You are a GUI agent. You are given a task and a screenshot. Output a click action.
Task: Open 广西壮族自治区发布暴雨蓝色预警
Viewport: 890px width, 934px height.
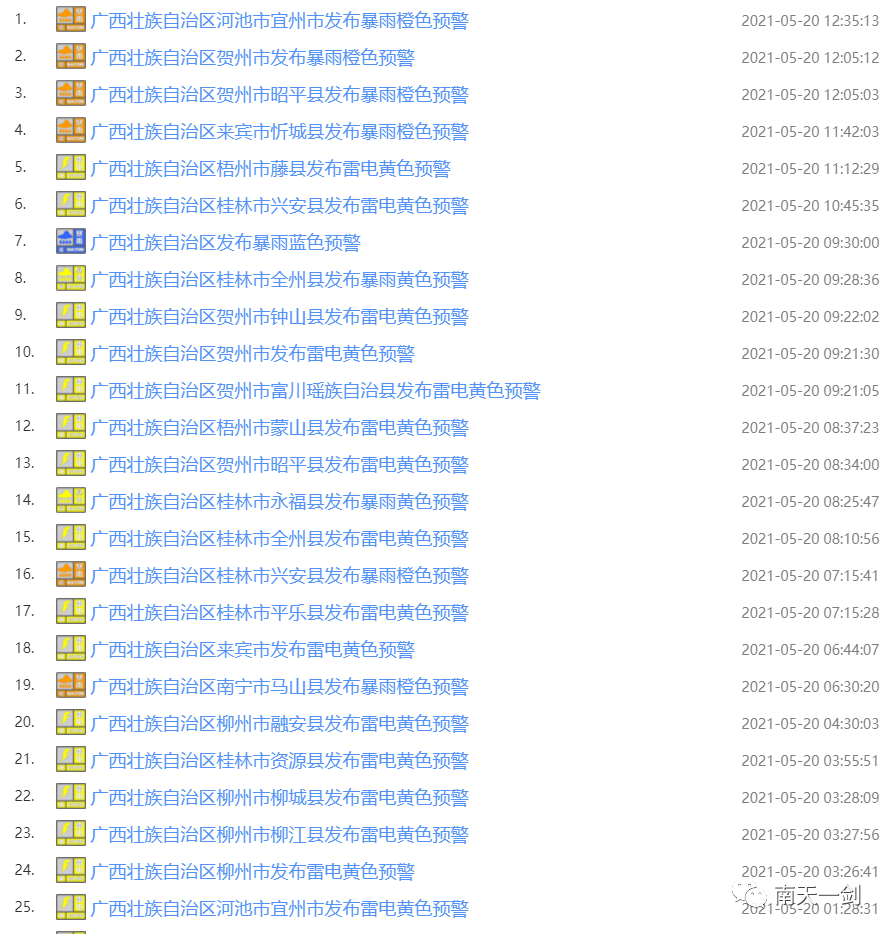click(225, 243)
